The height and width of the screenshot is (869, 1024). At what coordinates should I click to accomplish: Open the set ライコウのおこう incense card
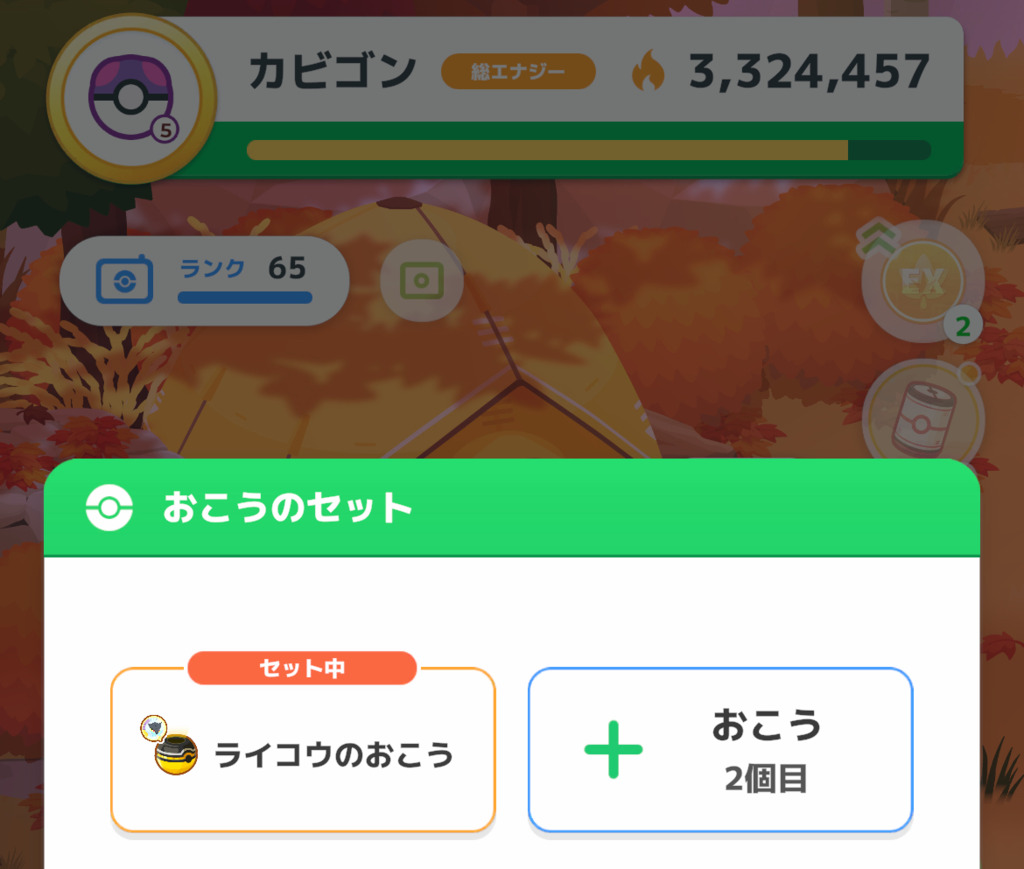(303, 752)
